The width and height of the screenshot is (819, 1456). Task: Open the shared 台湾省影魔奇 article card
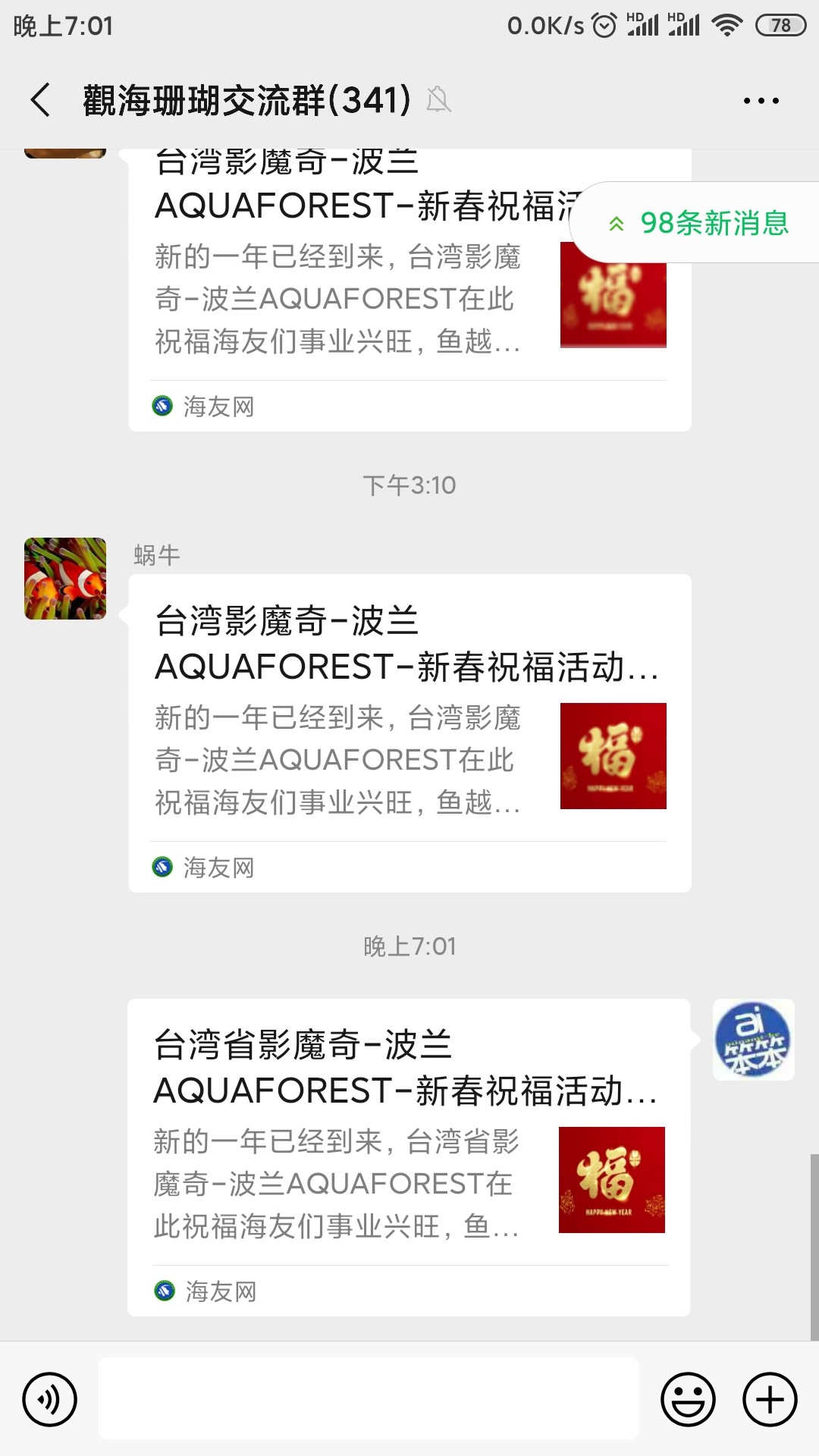point(408,1156)
